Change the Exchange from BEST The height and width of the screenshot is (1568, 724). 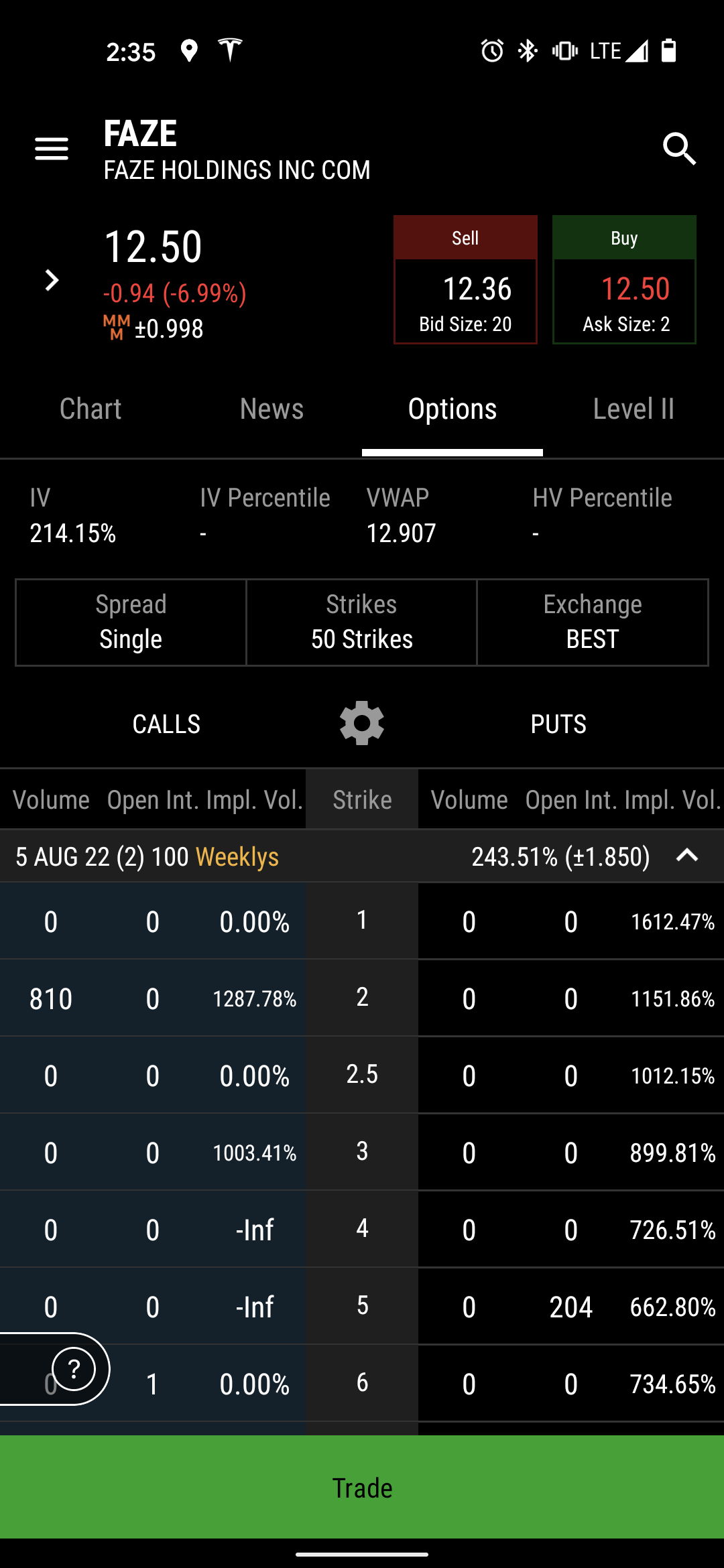tap(593, 623)
